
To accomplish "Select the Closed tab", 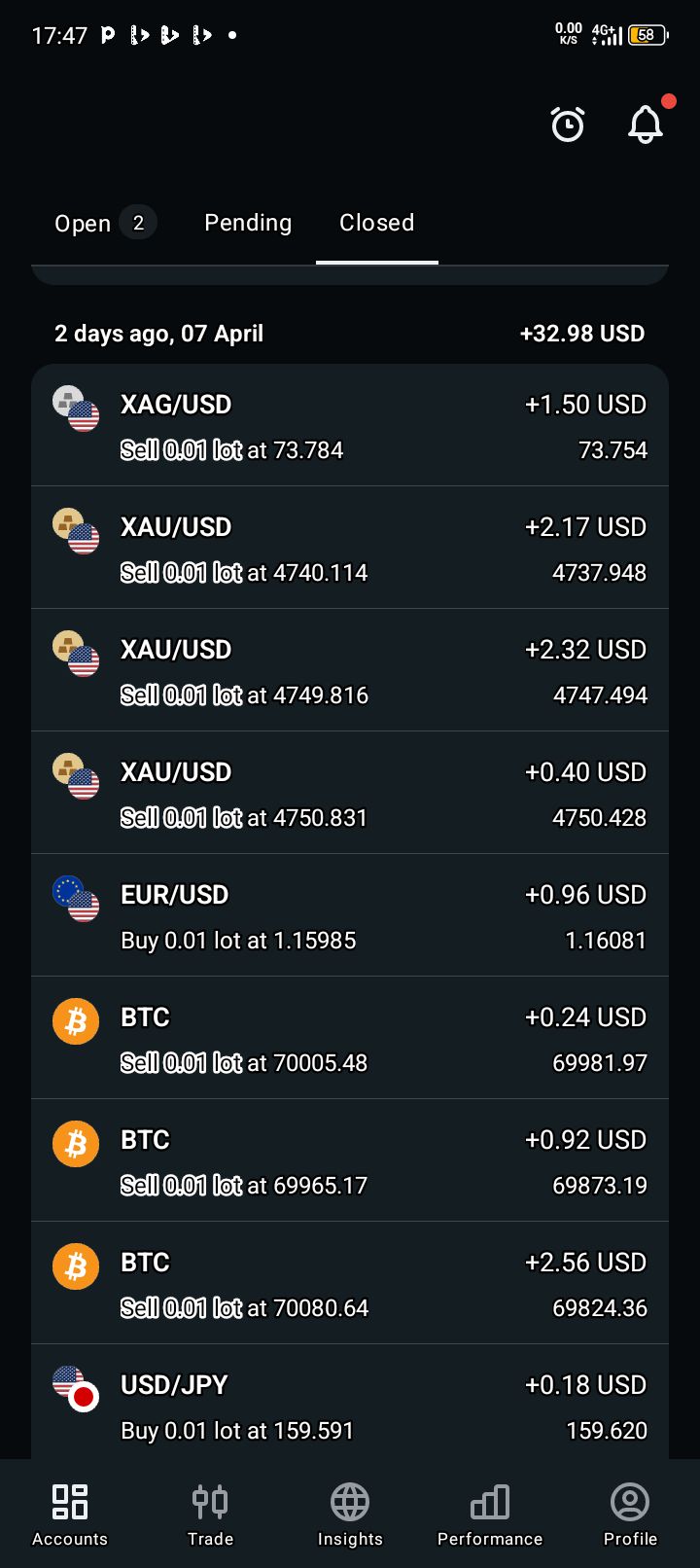I will click(377, 224).
